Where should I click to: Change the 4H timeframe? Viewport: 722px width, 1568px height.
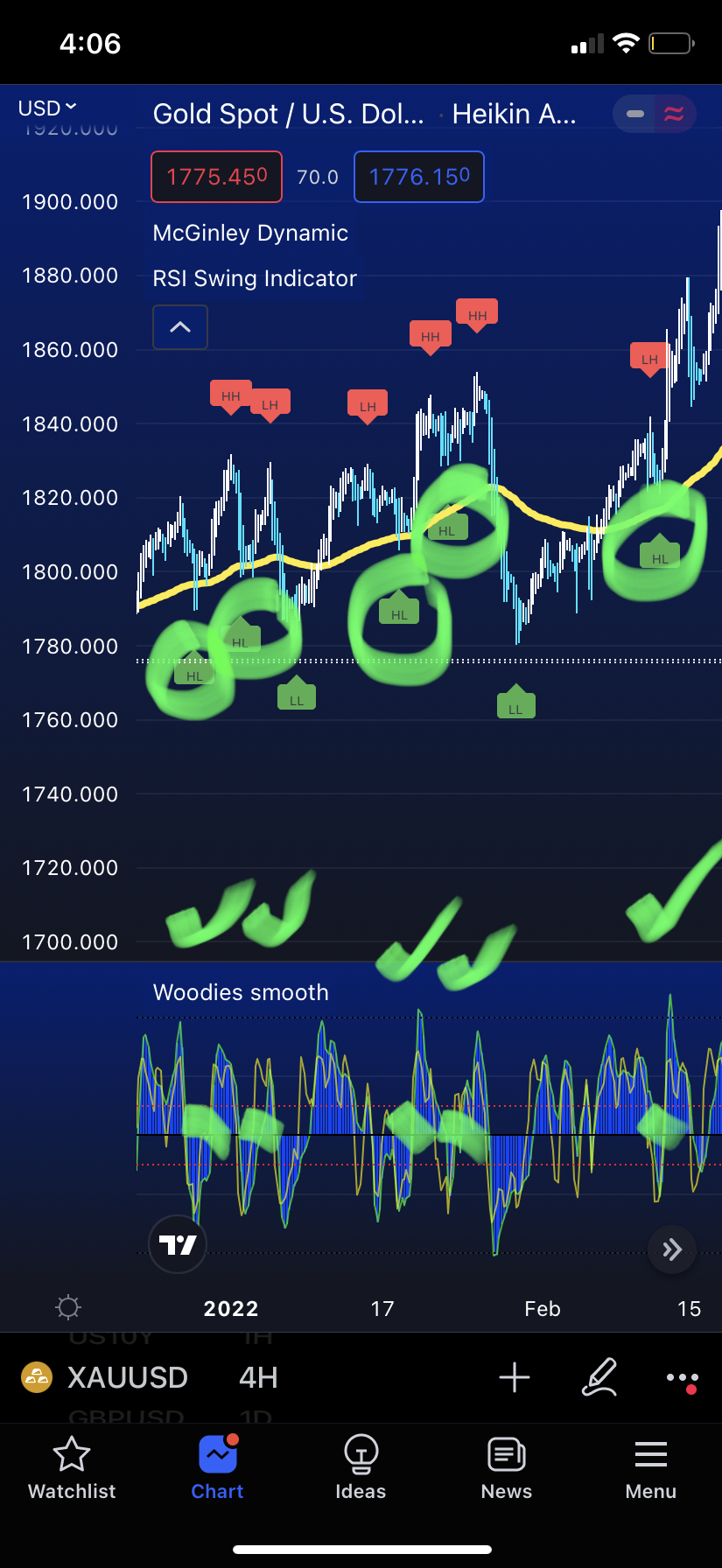258,1377
